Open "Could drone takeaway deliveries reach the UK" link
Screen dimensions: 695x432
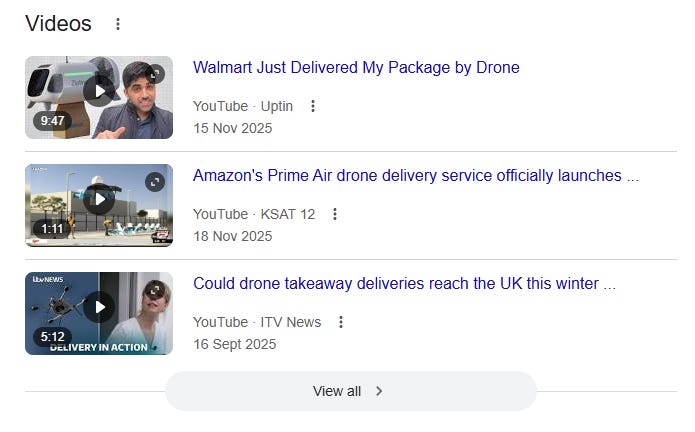(404, 284)
